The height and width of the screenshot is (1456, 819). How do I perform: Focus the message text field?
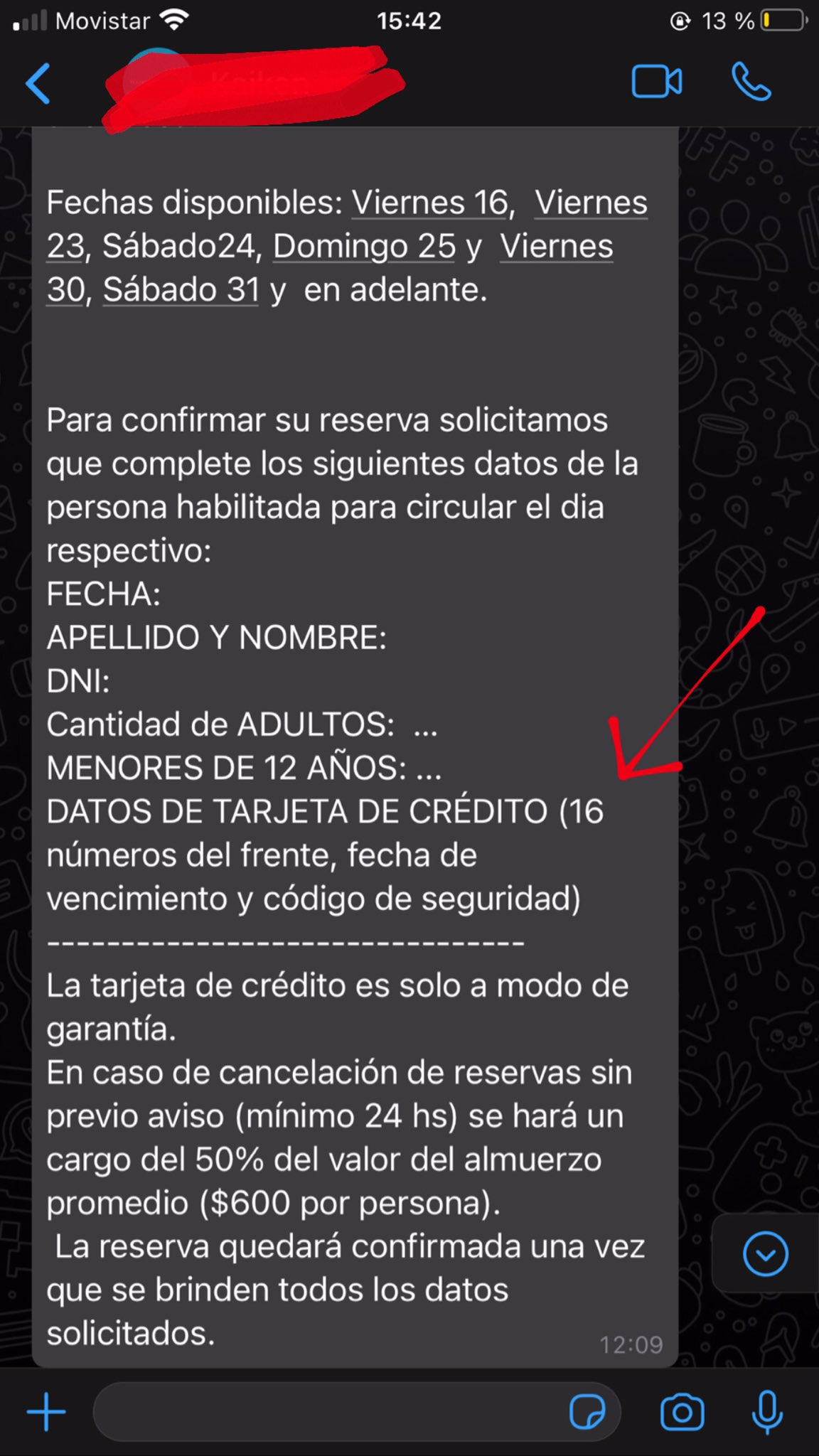[x=327, y=1411]
